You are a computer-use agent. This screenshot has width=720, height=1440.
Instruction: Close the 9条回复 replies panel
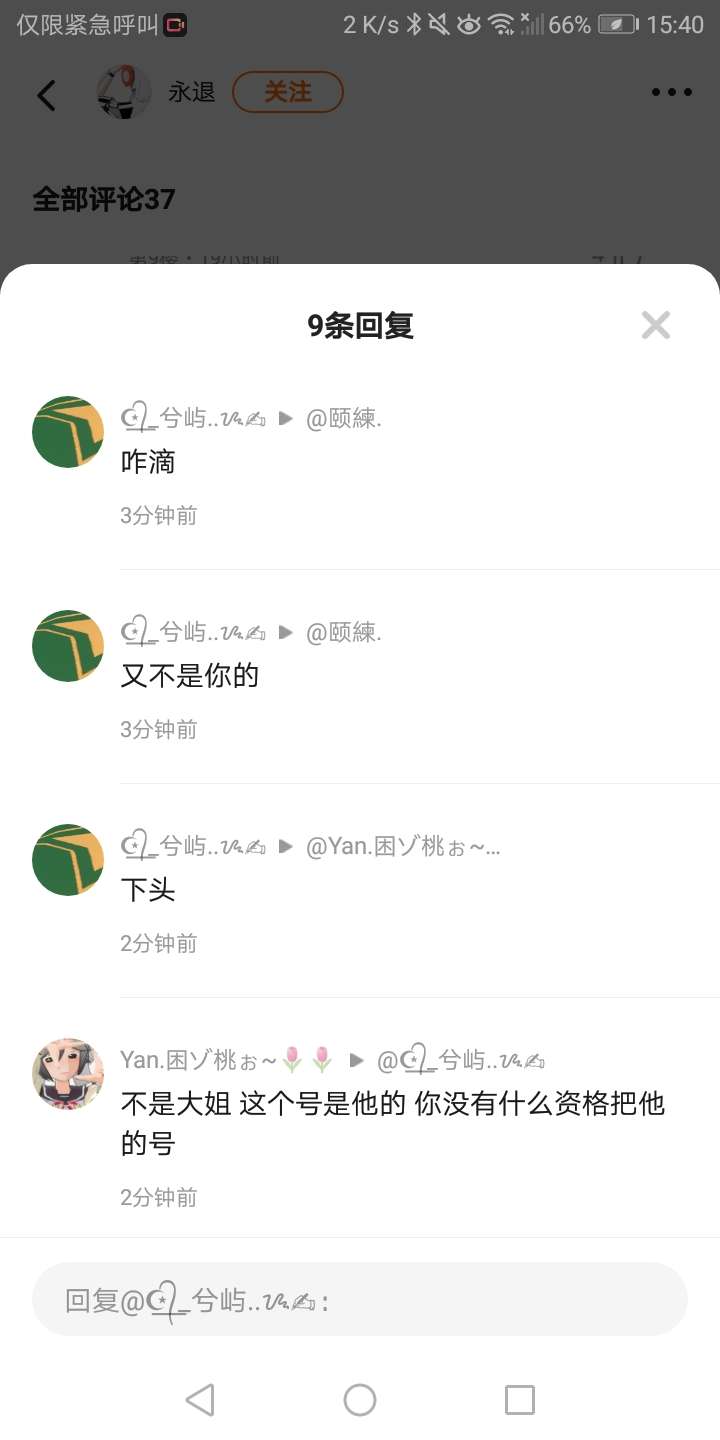pyautogui.click(x=655, y=325)
